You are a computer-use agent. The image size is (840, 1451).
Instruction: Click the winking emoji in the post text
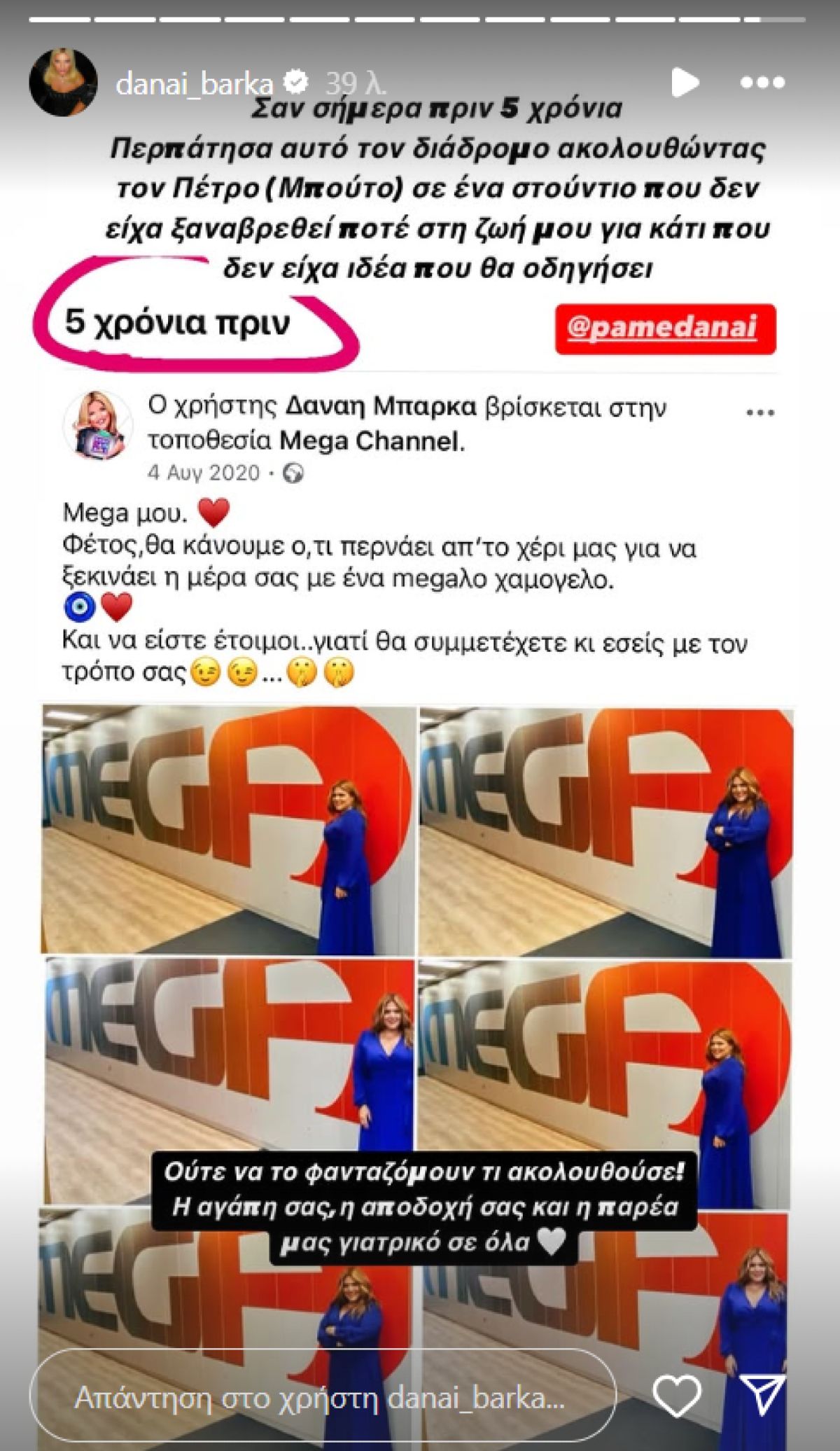[206, 671]
